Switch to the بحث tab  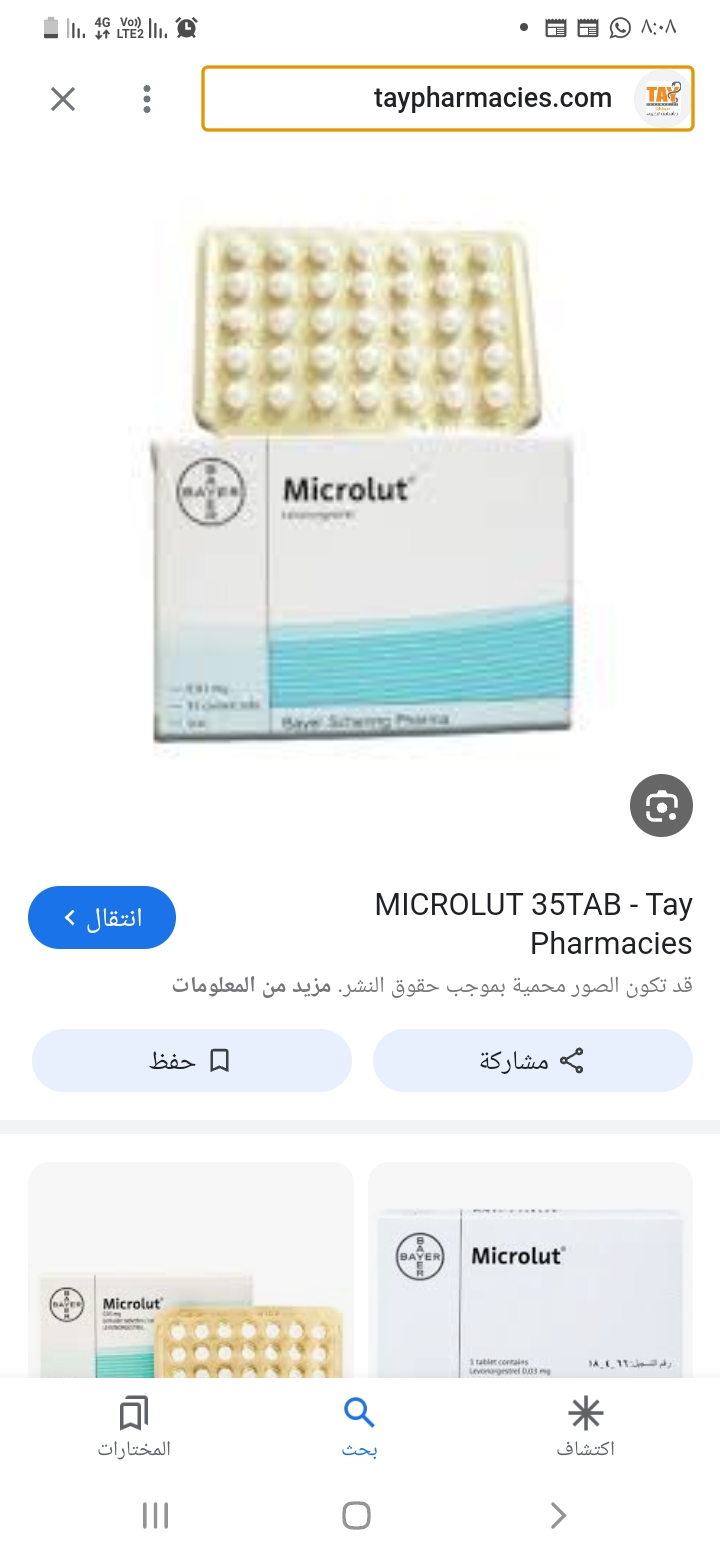click(359, 1428)
